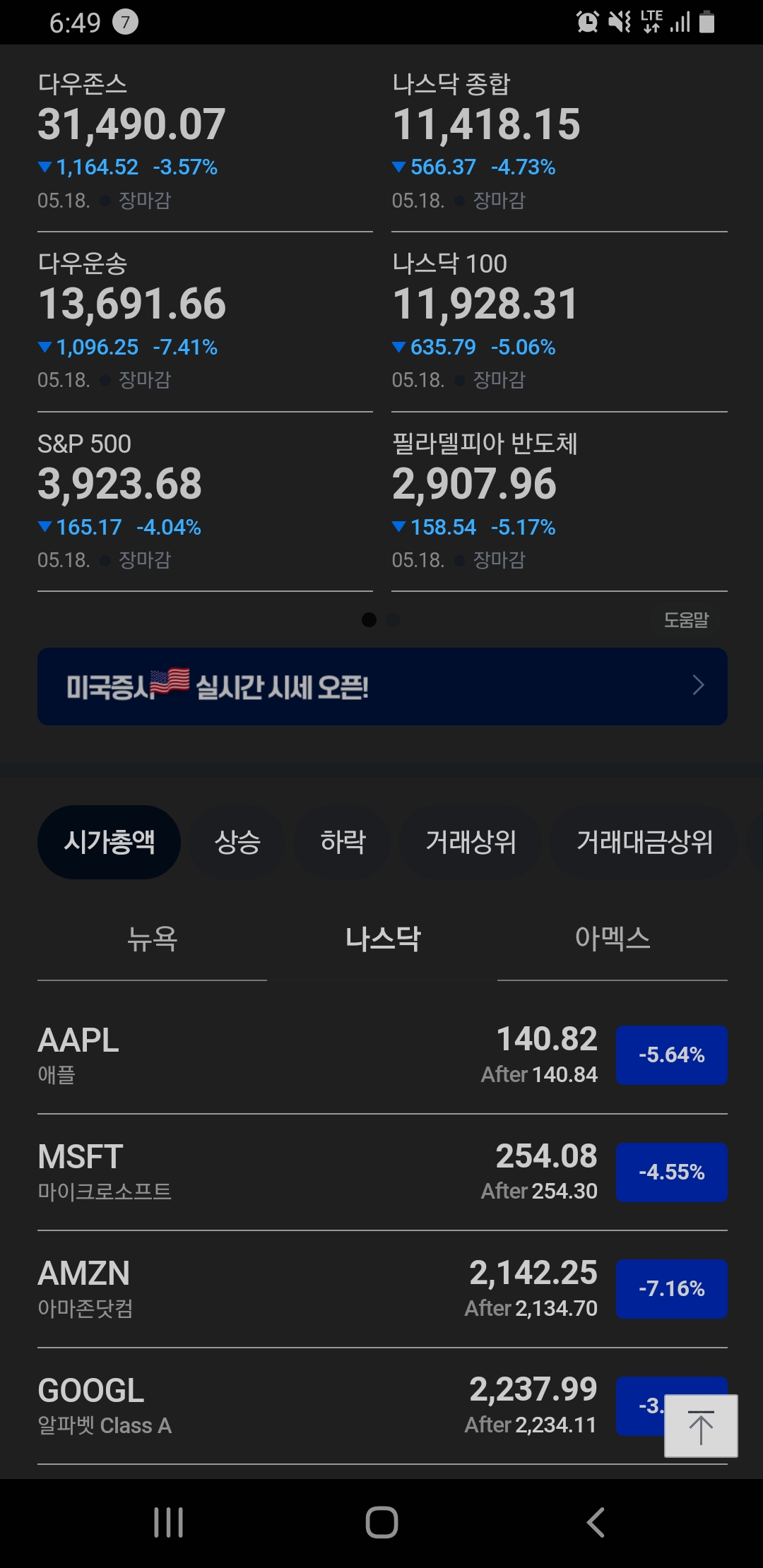Open the 필라델피아 반도체 index card
This screenshot has height=1568, width=763.
click(x=560, y=501)
